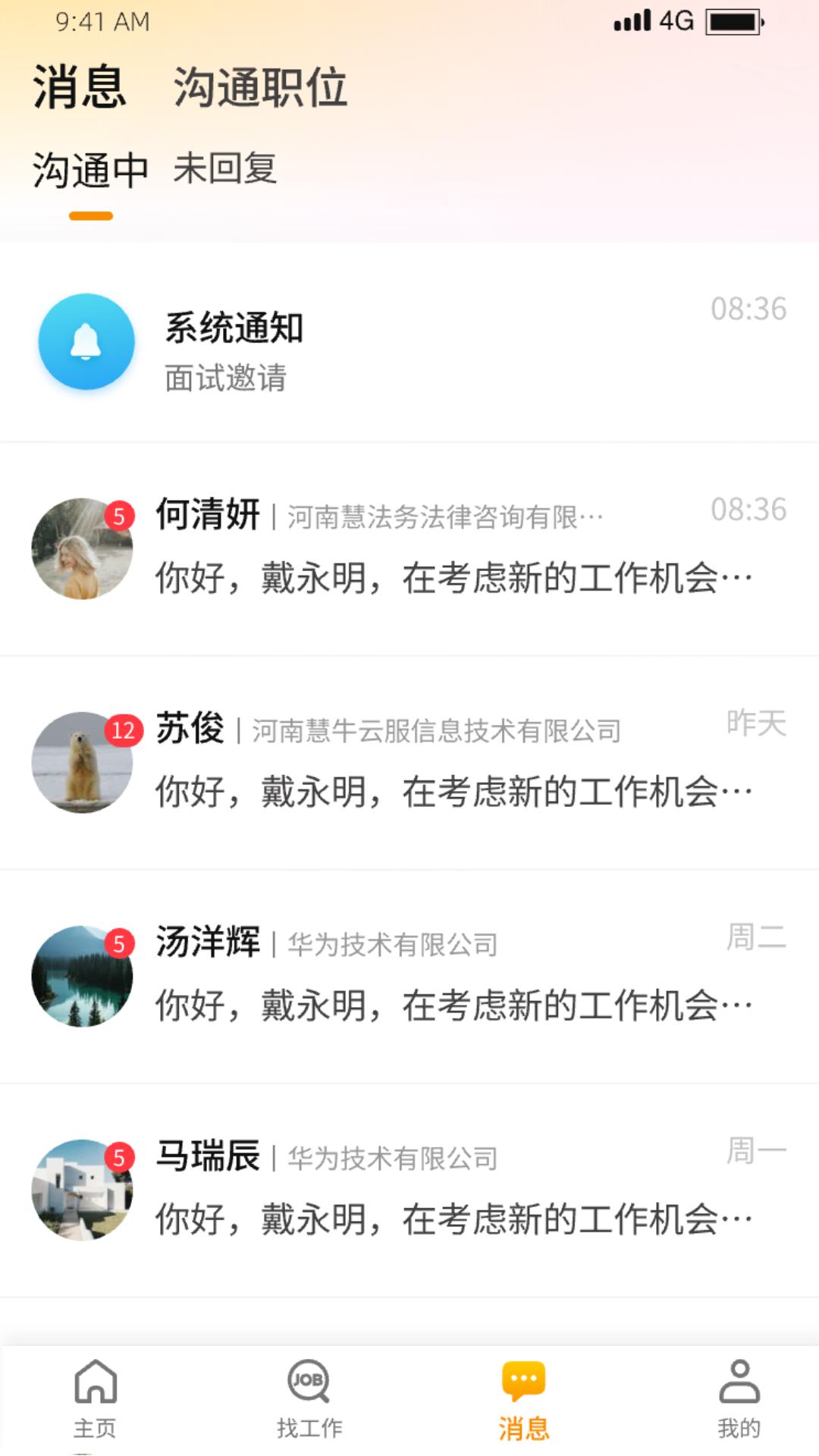This screenshot has height=1456, width=819.
Task: Switch to the 沟通职位 tab
Action: [261, 86]
